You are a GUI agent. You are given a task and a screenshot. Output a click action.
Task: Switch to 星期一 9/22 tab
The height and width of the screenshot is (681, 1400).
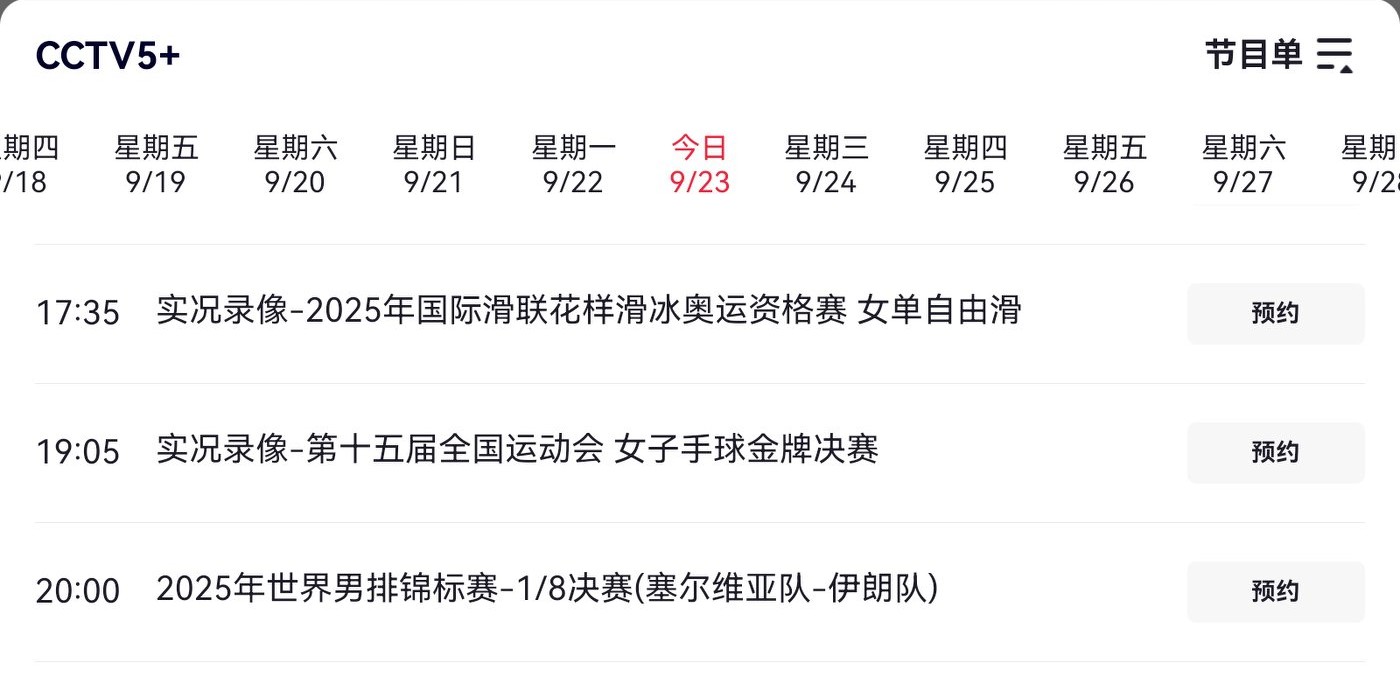pyautogui.click(x=573, y=165)
